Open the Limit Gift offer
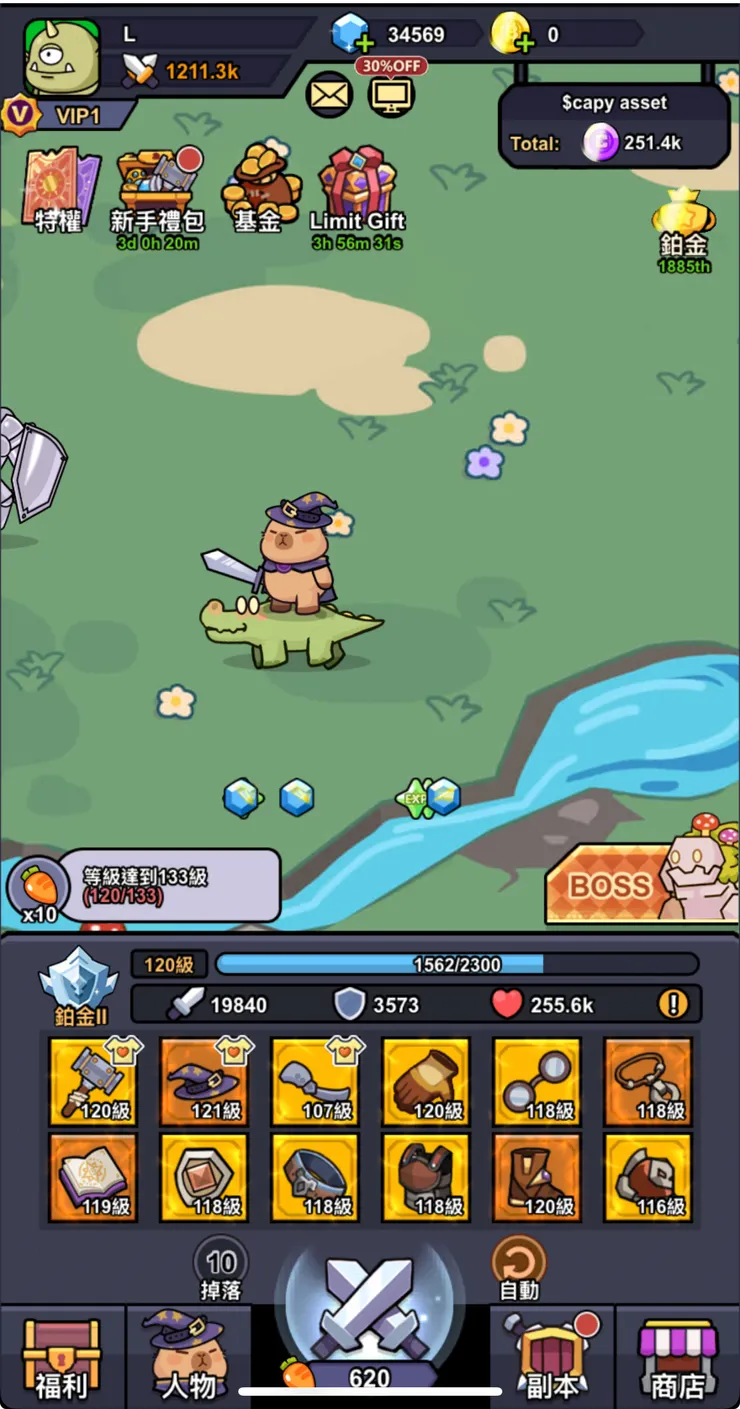Image resolution: width=740 pixels, height=1409 pixels. pos(357,192)
